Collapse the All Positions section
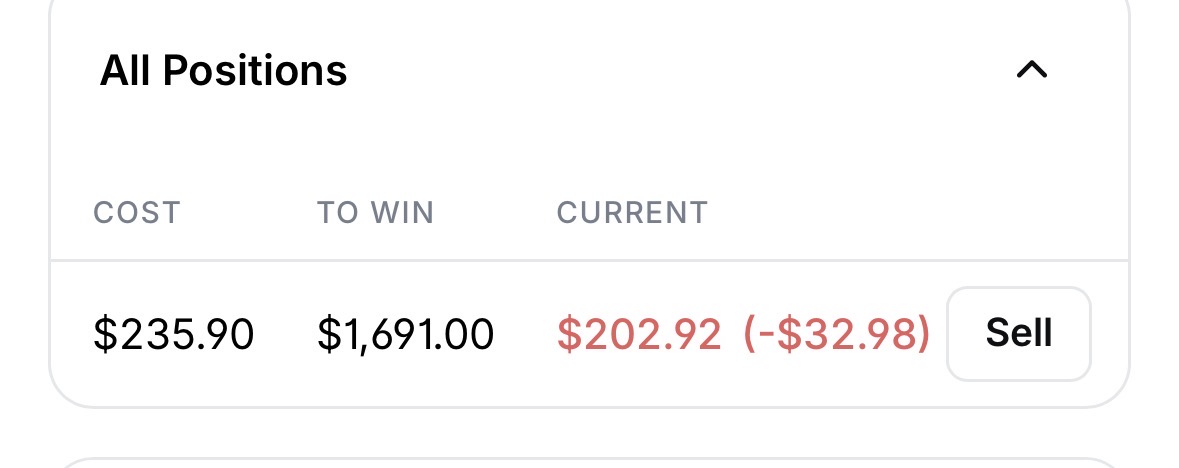 pyautogui.click(x=1031, y=71)
